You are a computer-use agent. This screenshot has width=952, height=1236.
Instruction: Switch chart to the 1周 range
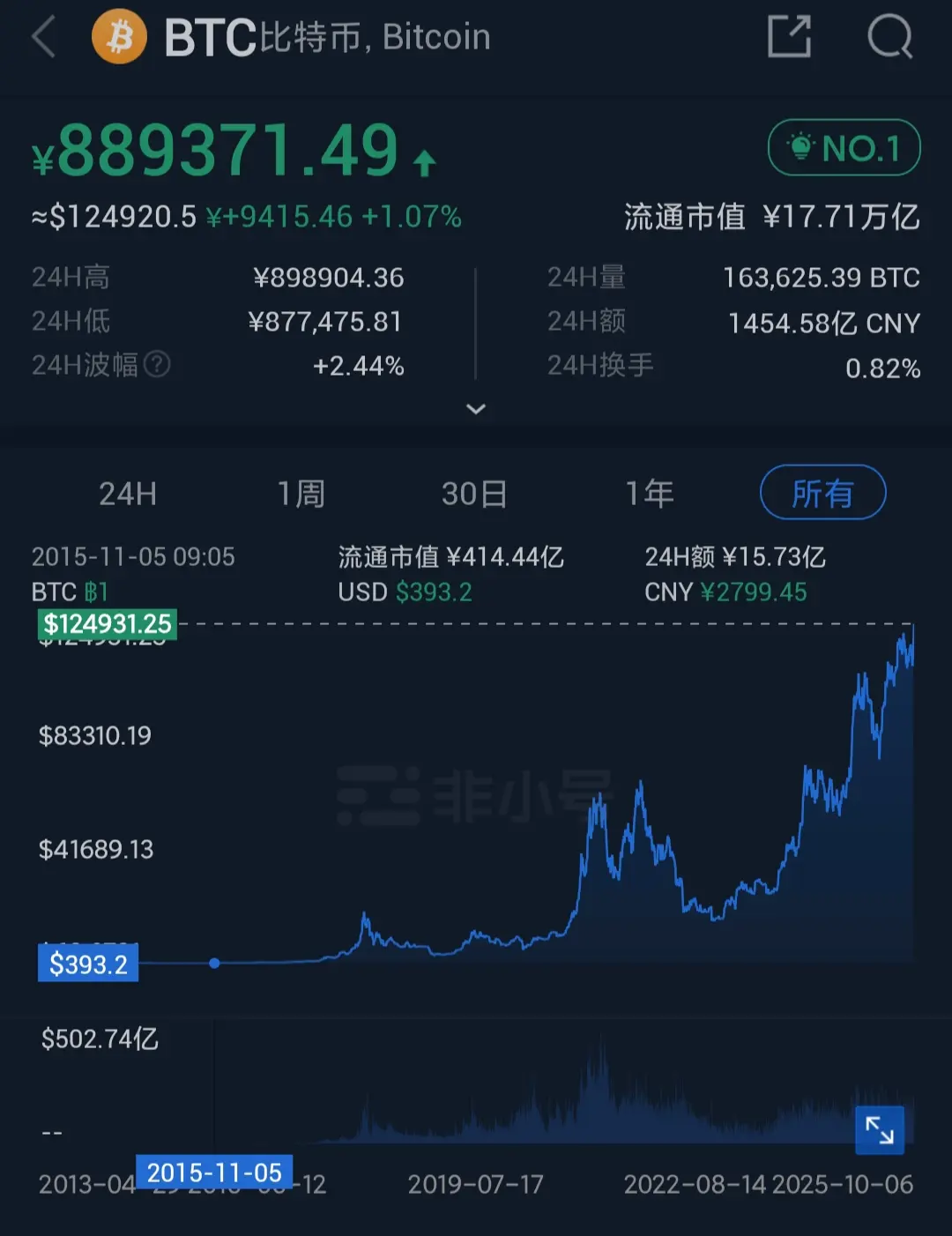[x=301, y=494]
